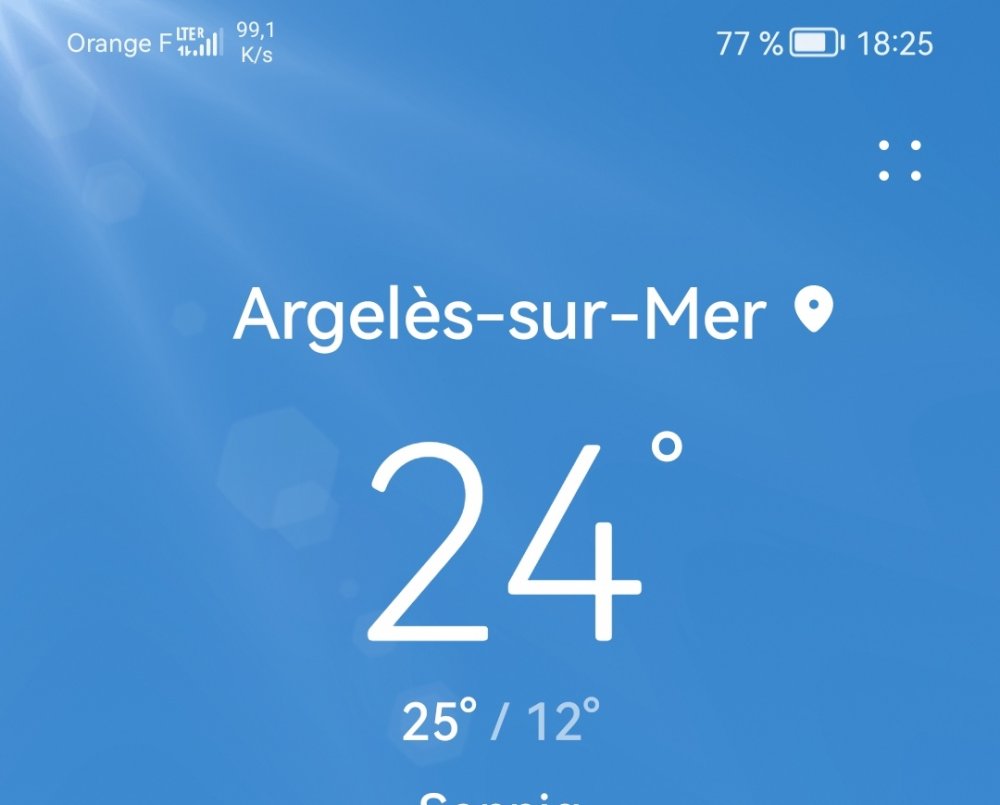Tap the Argelès-sur-Mer city name
This screenshot has width=1000, height=805.
point(500,316)
